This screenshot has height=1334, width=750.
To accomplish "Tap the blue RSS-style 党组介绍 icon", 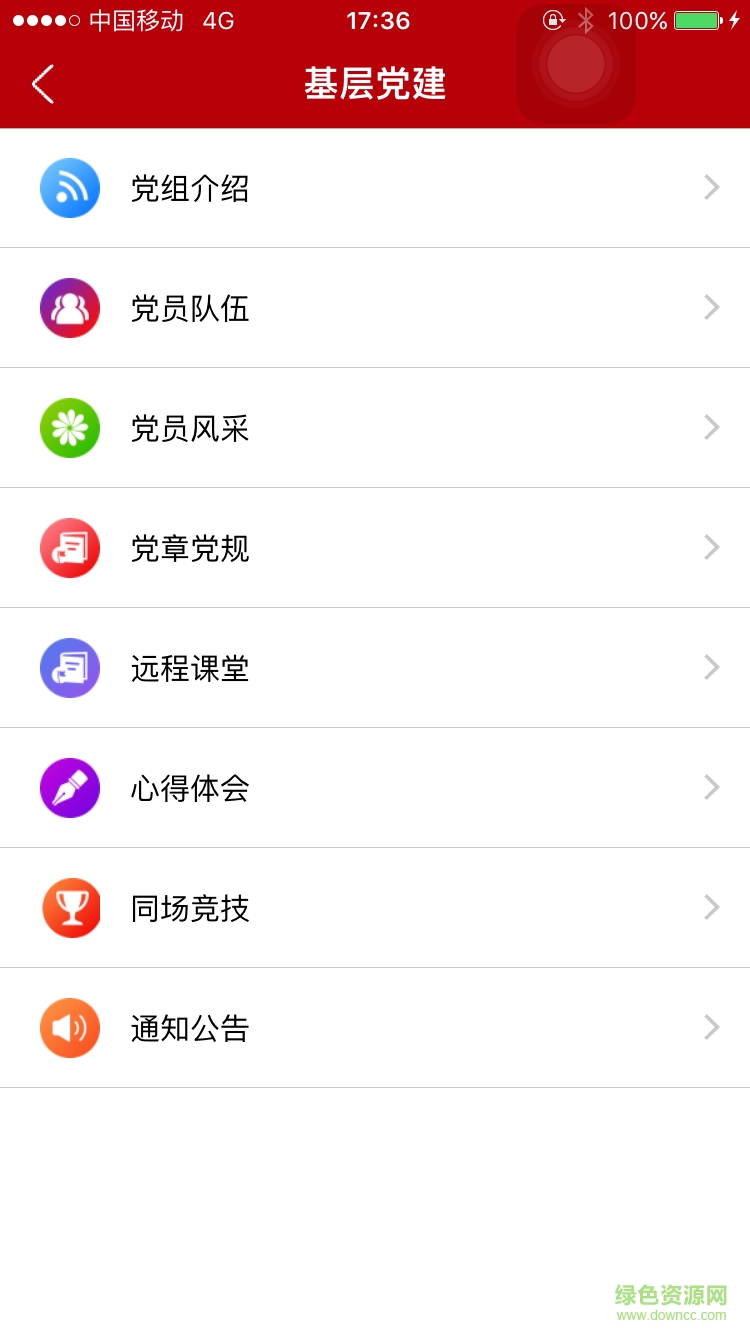I will click(70, 187).
